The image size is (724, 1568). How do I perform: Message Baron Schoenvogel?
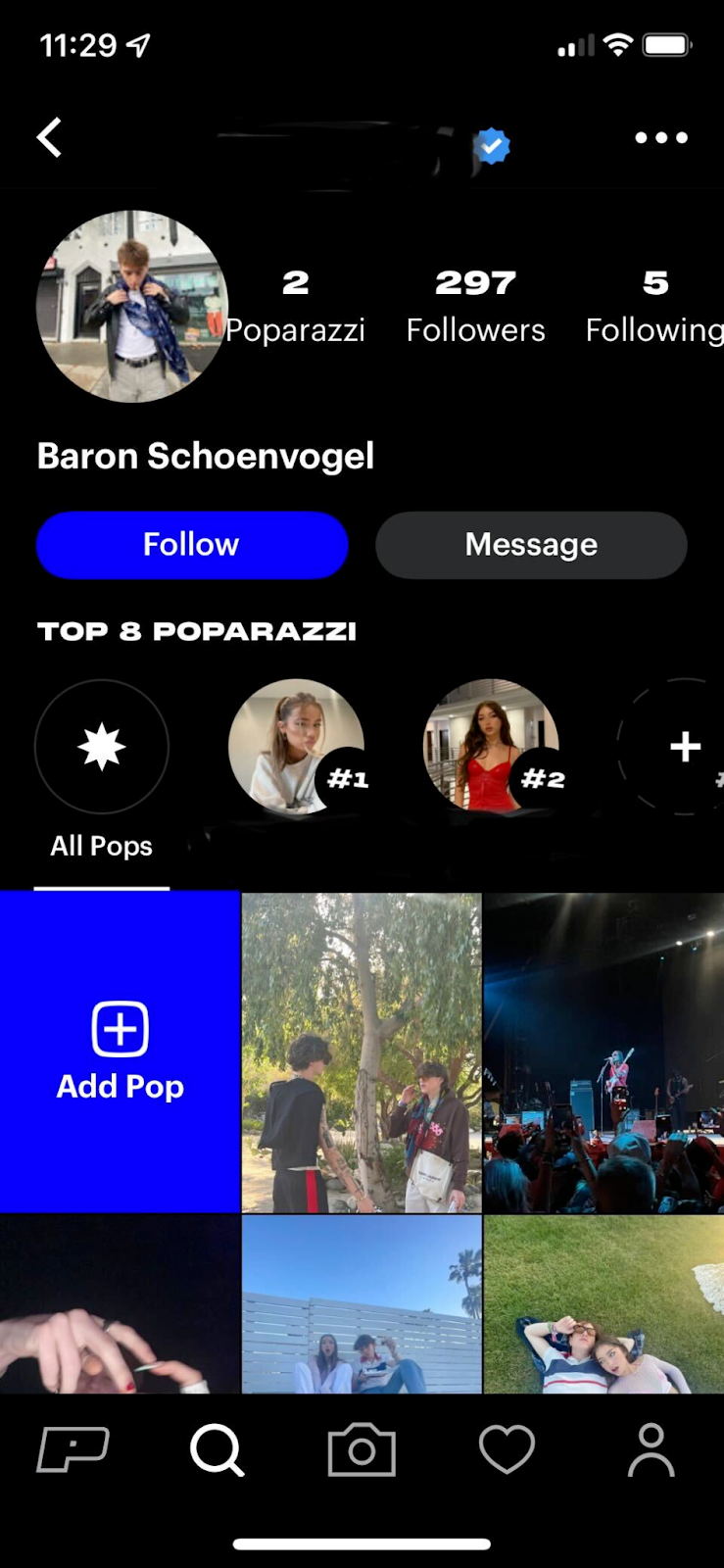pyautogui.click(x=531, y=545)
